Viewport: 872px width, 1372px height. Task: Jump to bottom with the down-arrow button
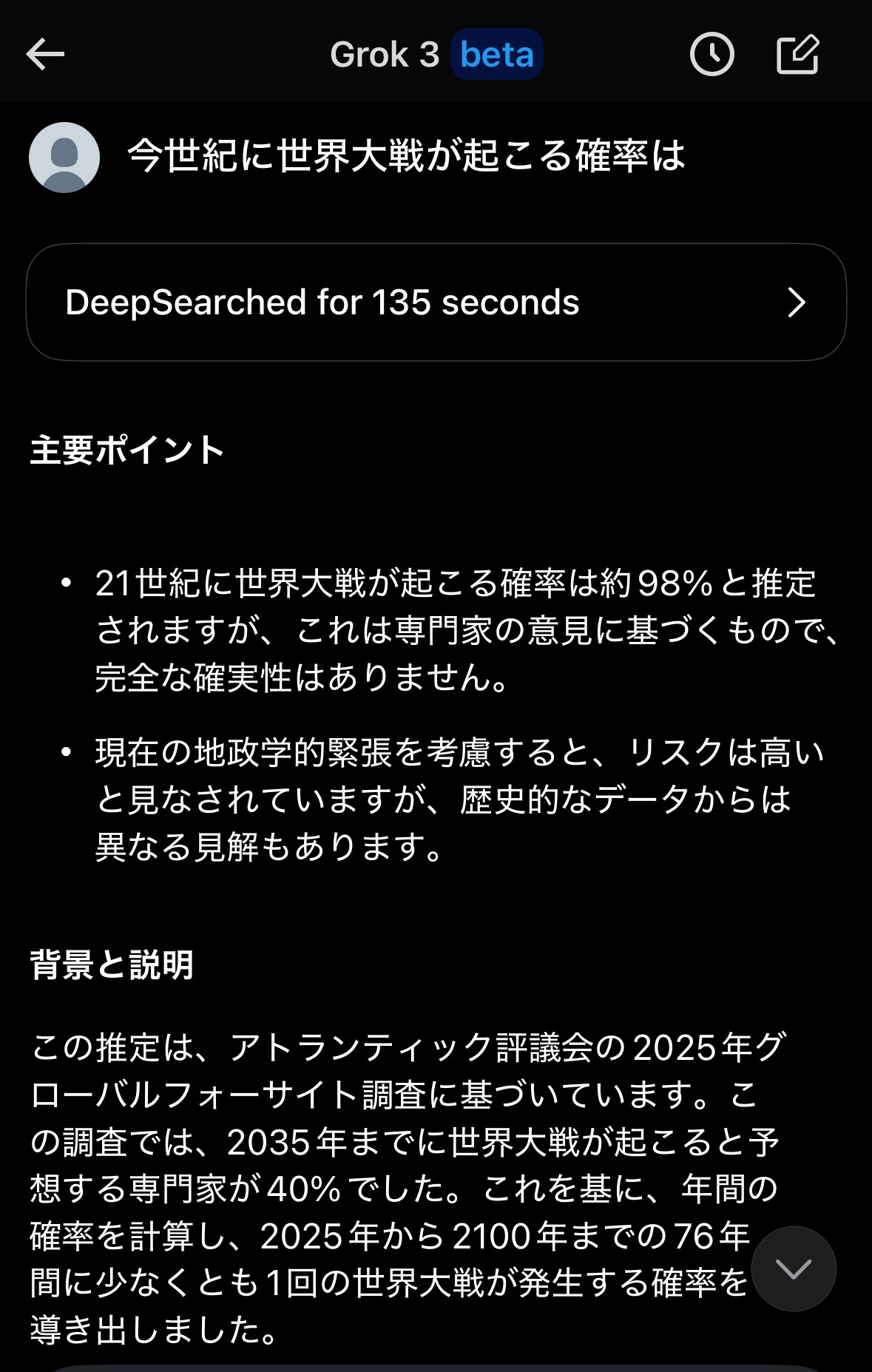(794, 1268)
